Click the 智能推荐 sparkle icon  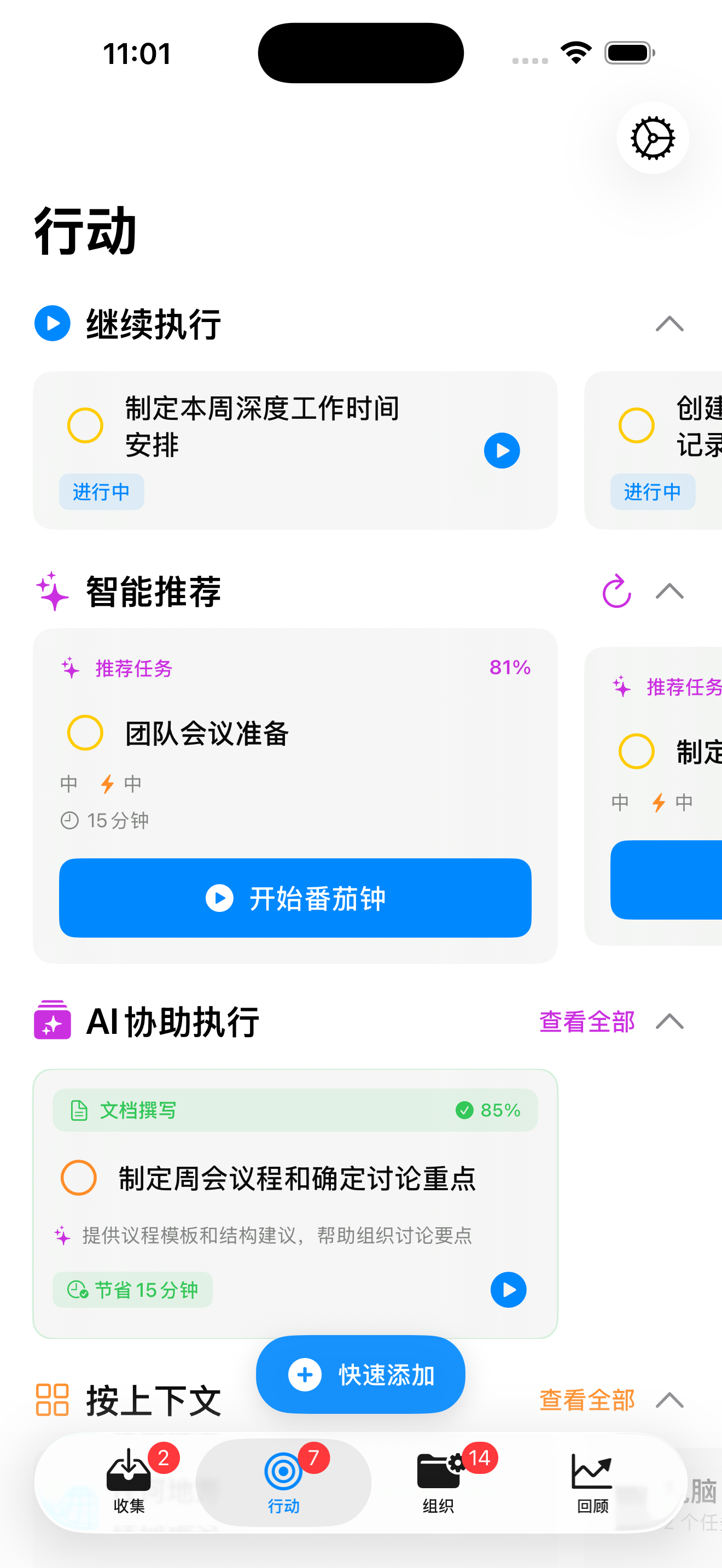[52, 591]
